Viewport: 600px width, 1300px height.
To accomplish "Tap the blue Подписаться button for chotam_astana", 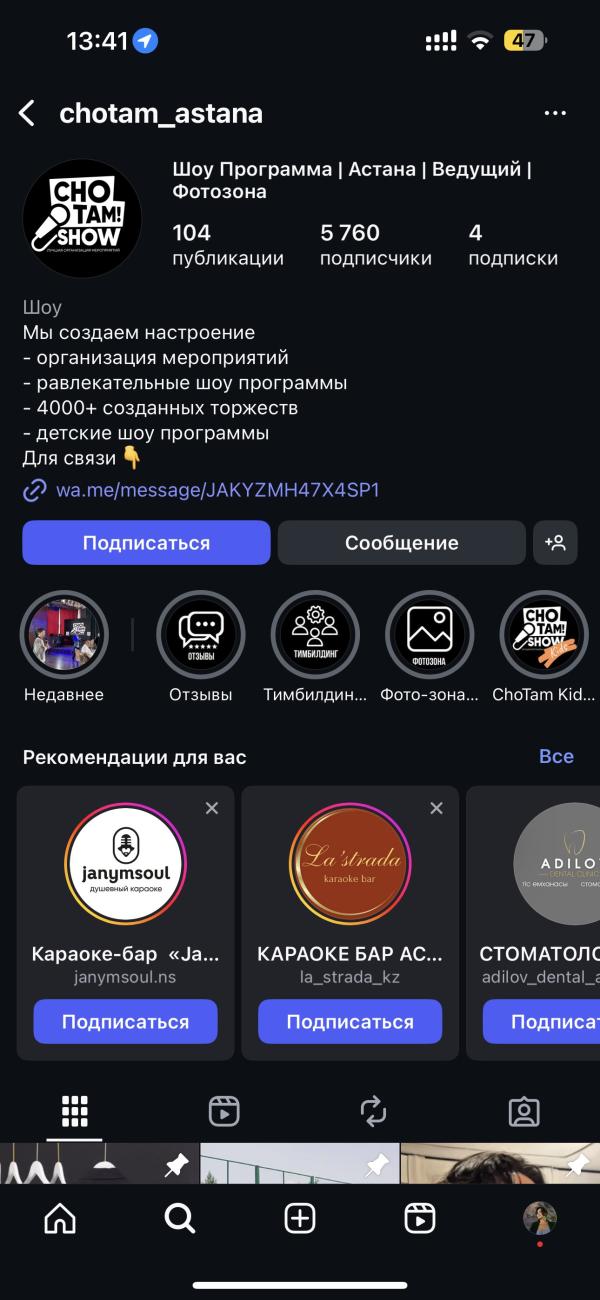I will click(x=146, y=543).
